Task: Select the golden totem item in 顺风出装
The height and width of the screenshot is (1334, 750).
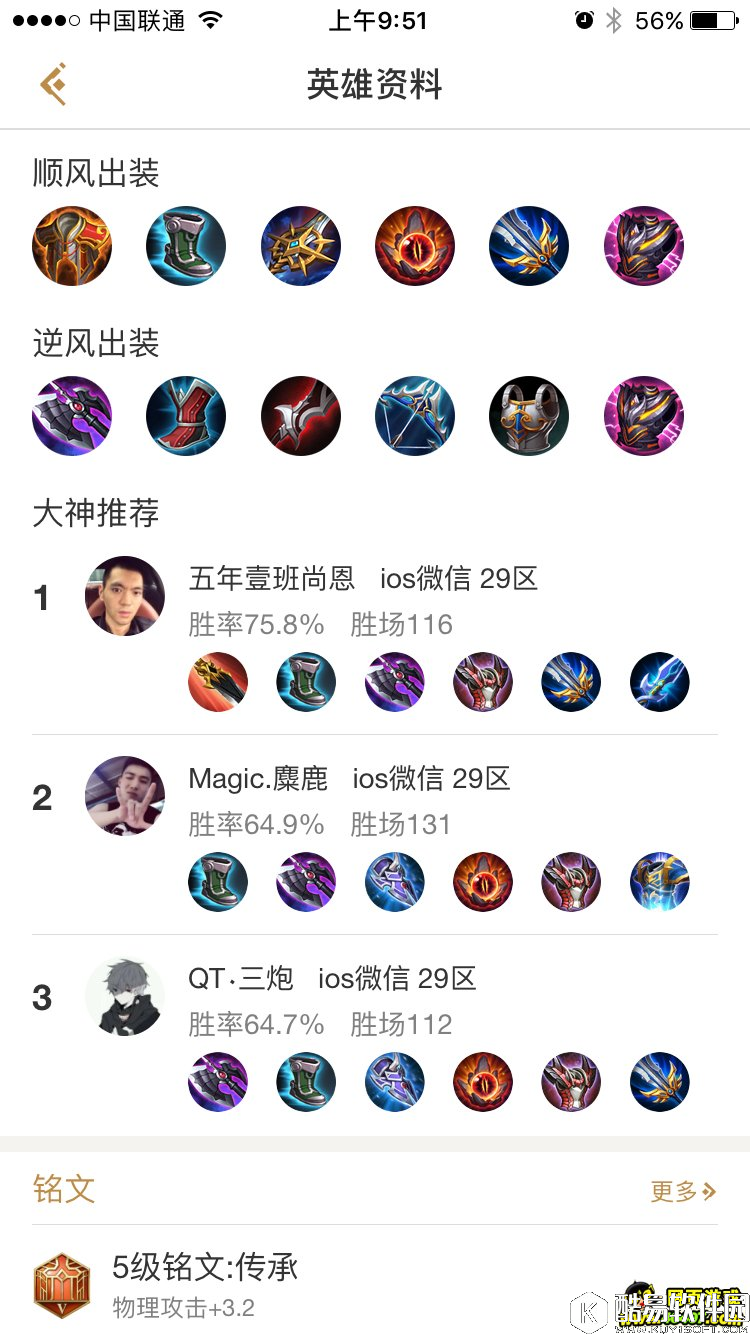Action: [300, 245]
